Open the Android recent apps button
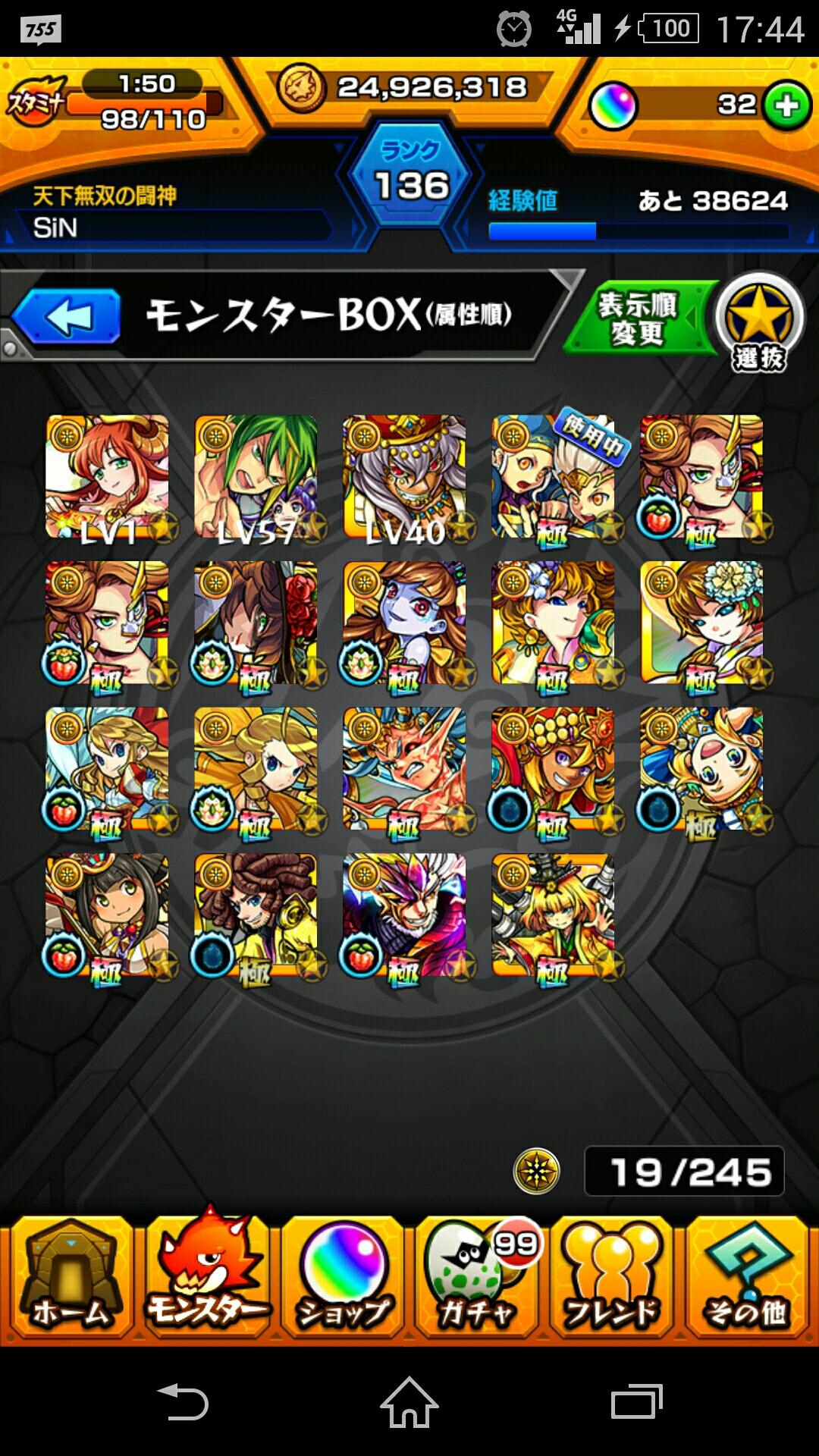Image resolution: width=819 pixels, height=1456 pixels. (x=636, y=1402)
